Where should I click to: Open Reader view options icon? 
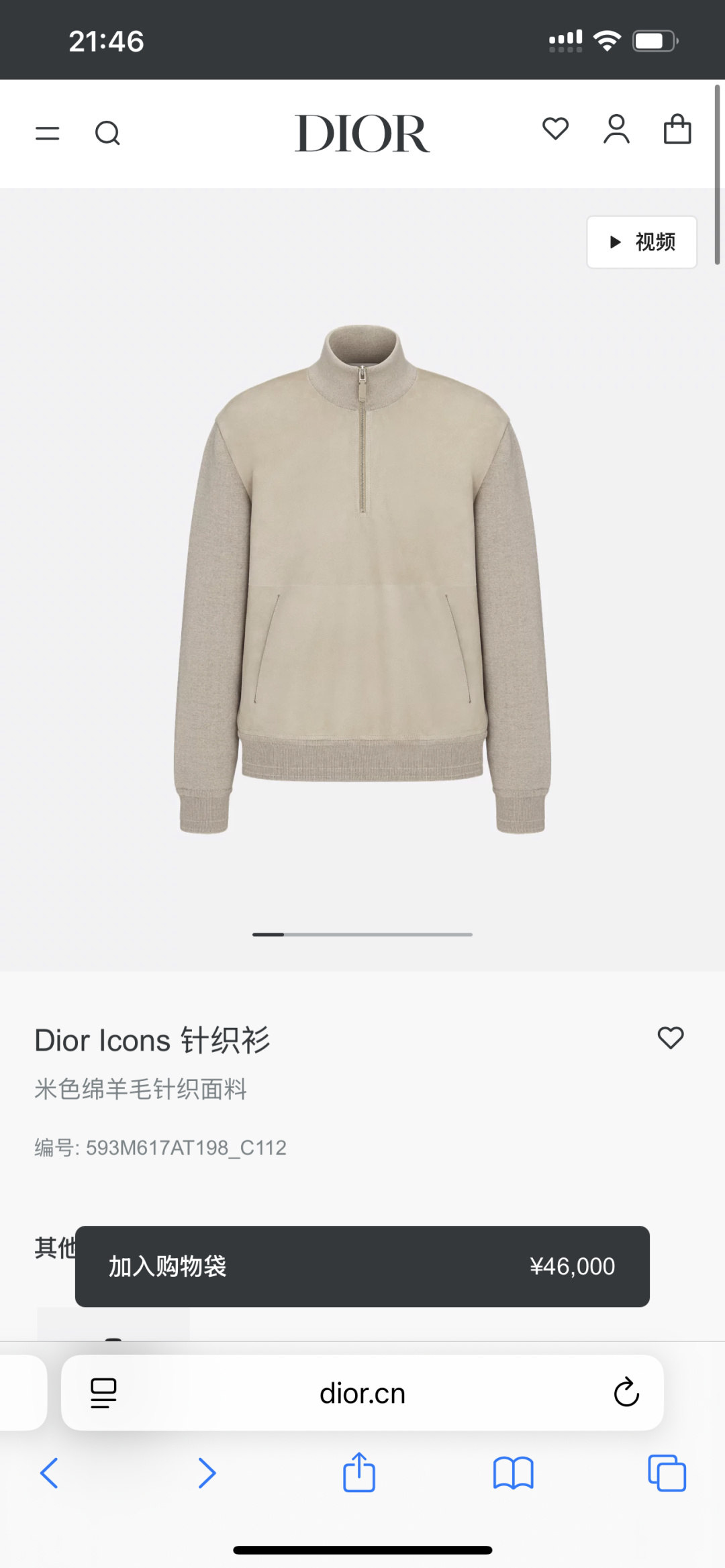[103, 1393]
